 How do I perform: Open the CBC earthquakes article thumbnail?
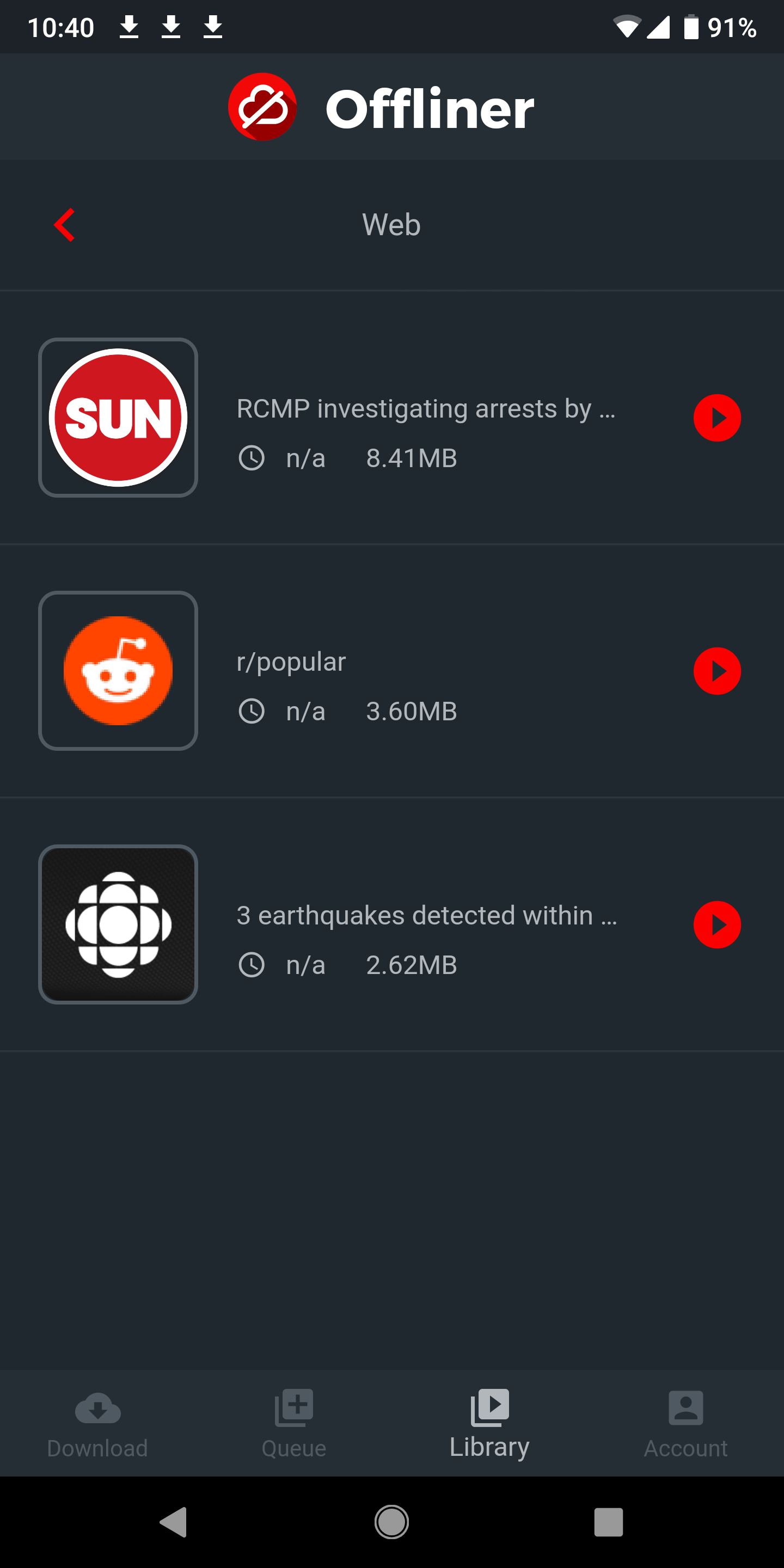pyautogui.click(x=118, y=924)
